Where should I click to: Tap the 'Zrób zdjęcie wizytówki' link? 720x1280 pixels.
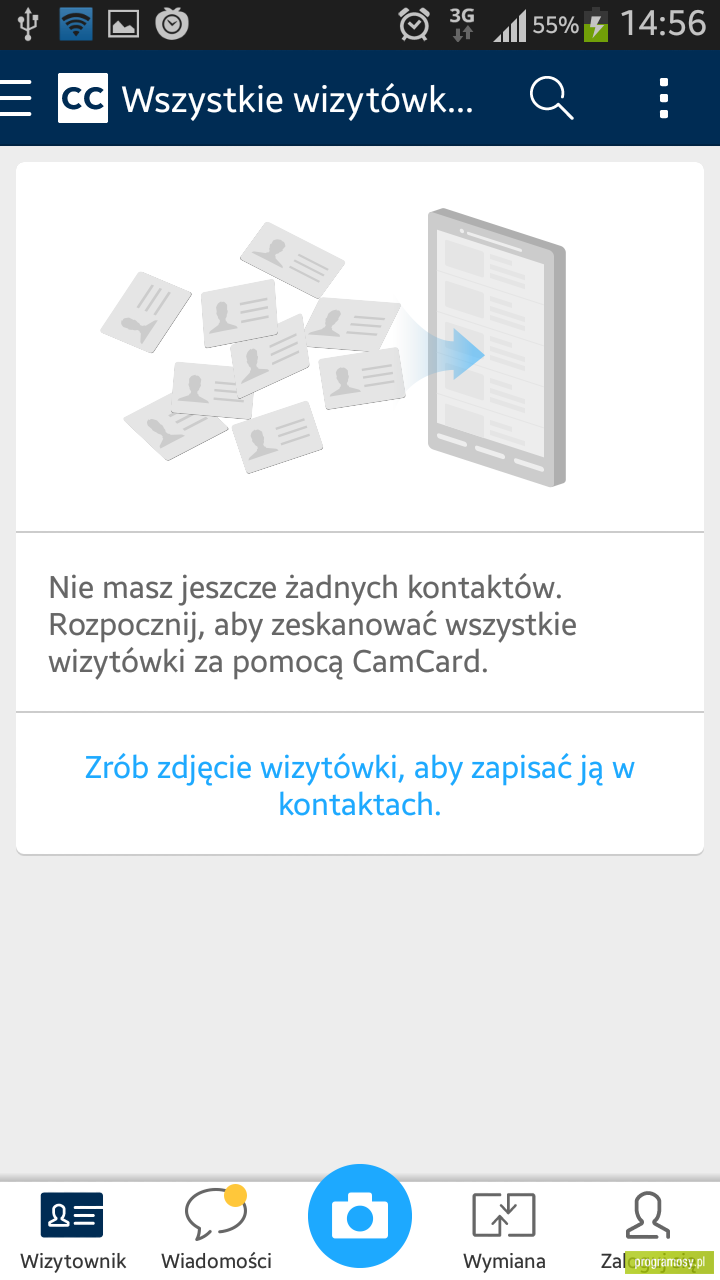[360, 785]
